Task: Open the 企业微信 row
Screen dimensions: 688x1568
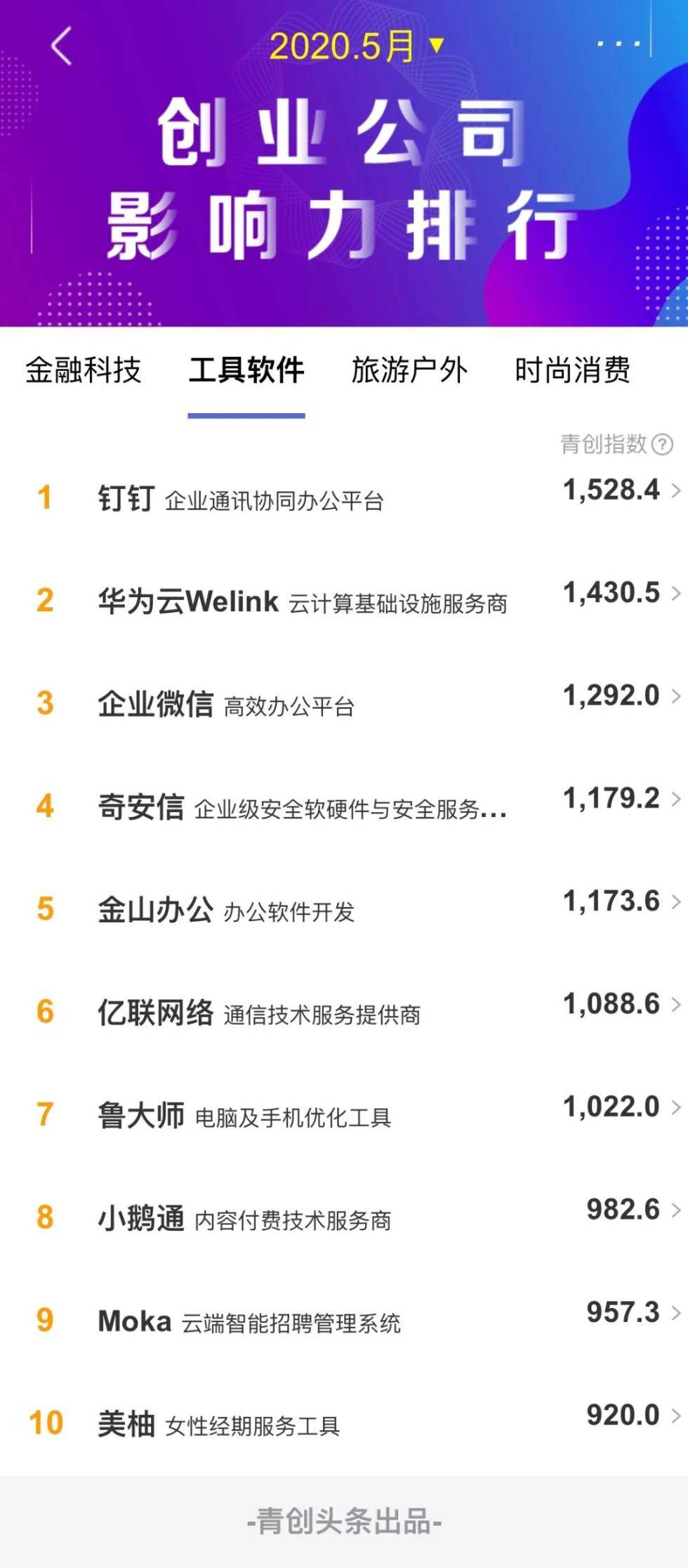Action: (x=344, y=703)
